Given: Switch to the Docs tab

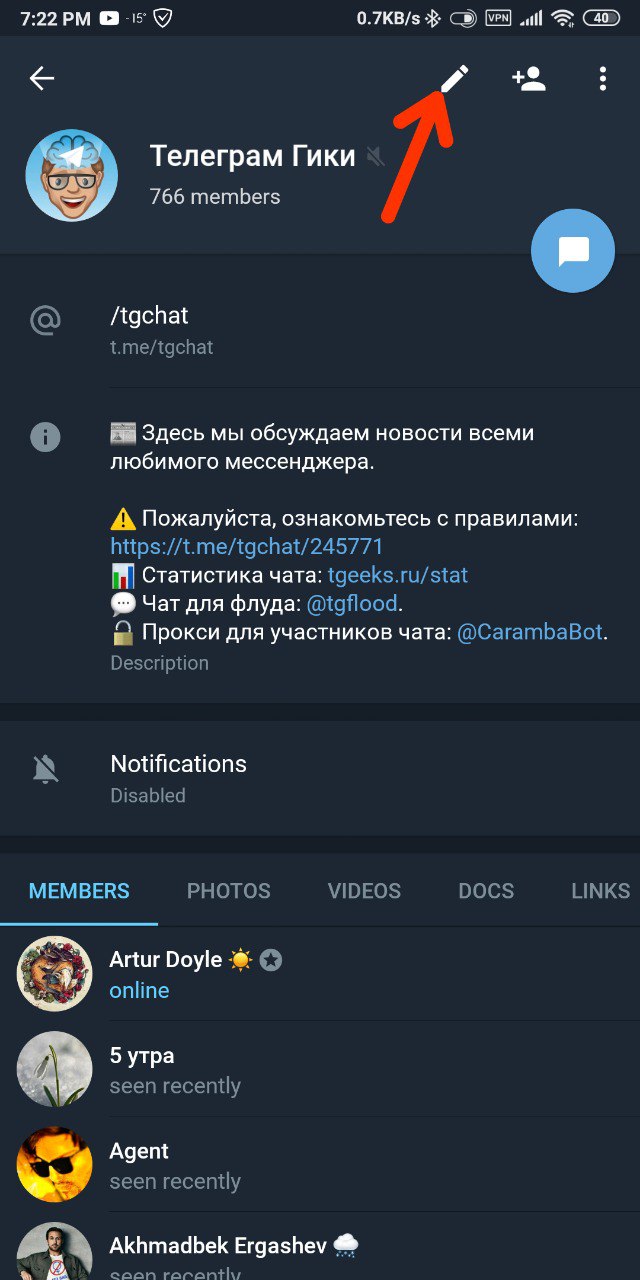Looking at the screenshot, I should (x=486, y=891).
